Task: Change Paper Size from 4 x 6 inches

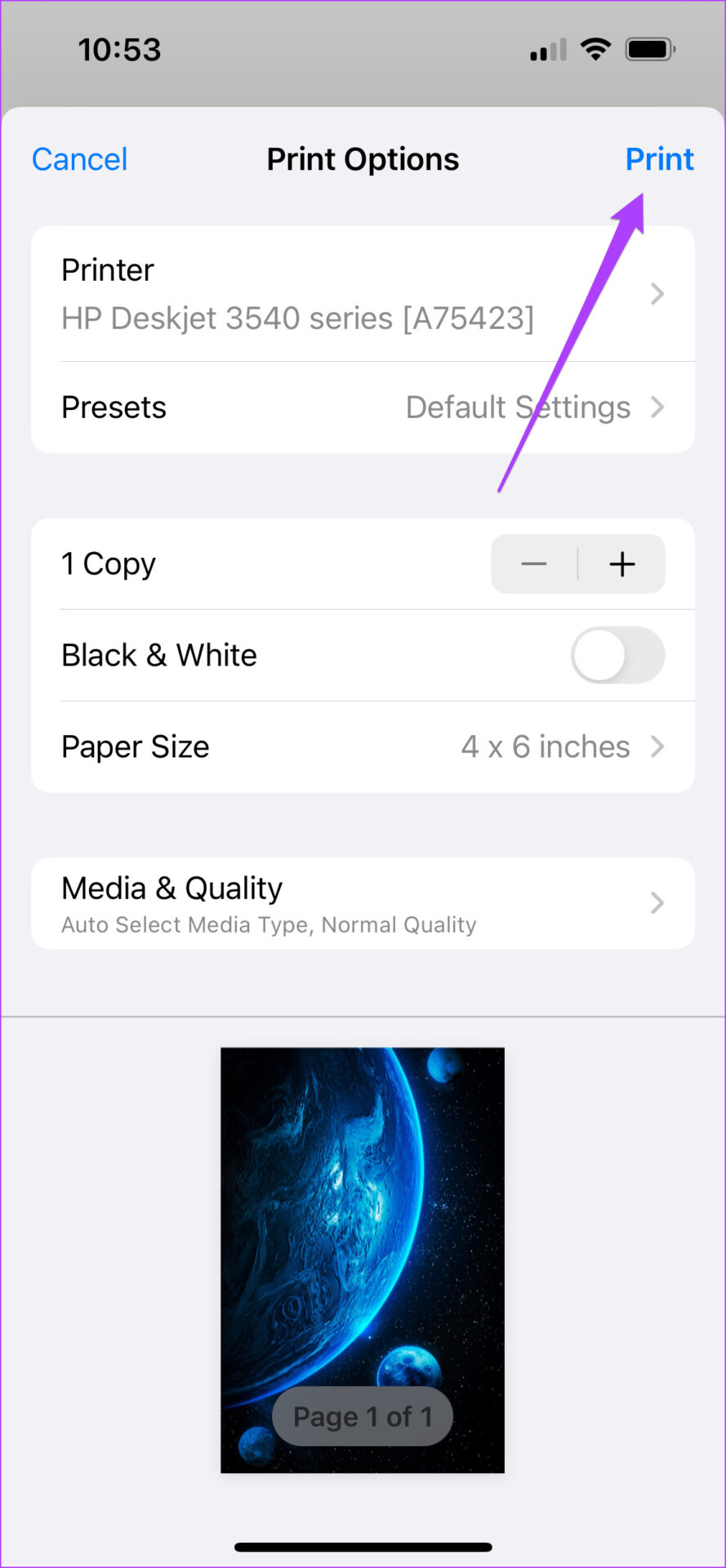Action: point(363,746)
